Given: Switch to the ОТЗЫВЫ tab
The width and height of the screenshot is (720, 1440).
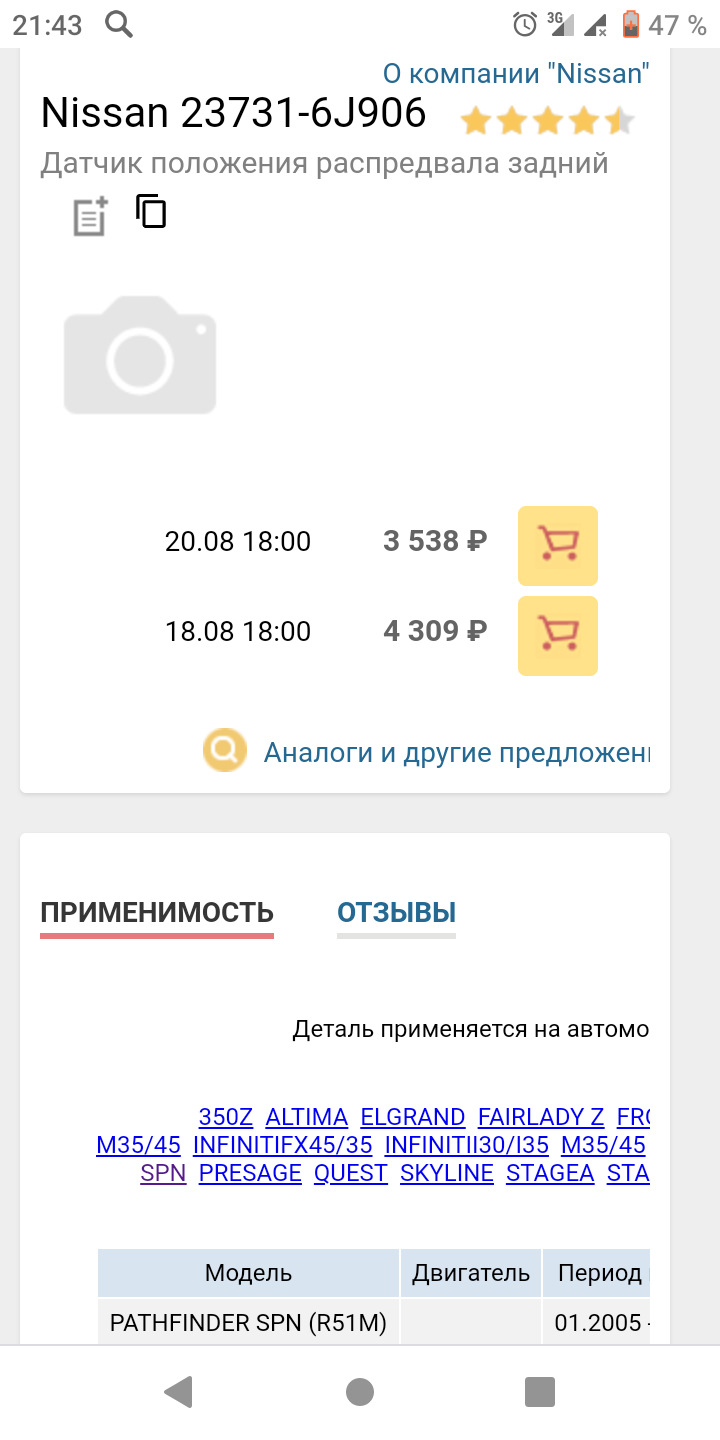Looking at the screenshot, I should point(396,912).
